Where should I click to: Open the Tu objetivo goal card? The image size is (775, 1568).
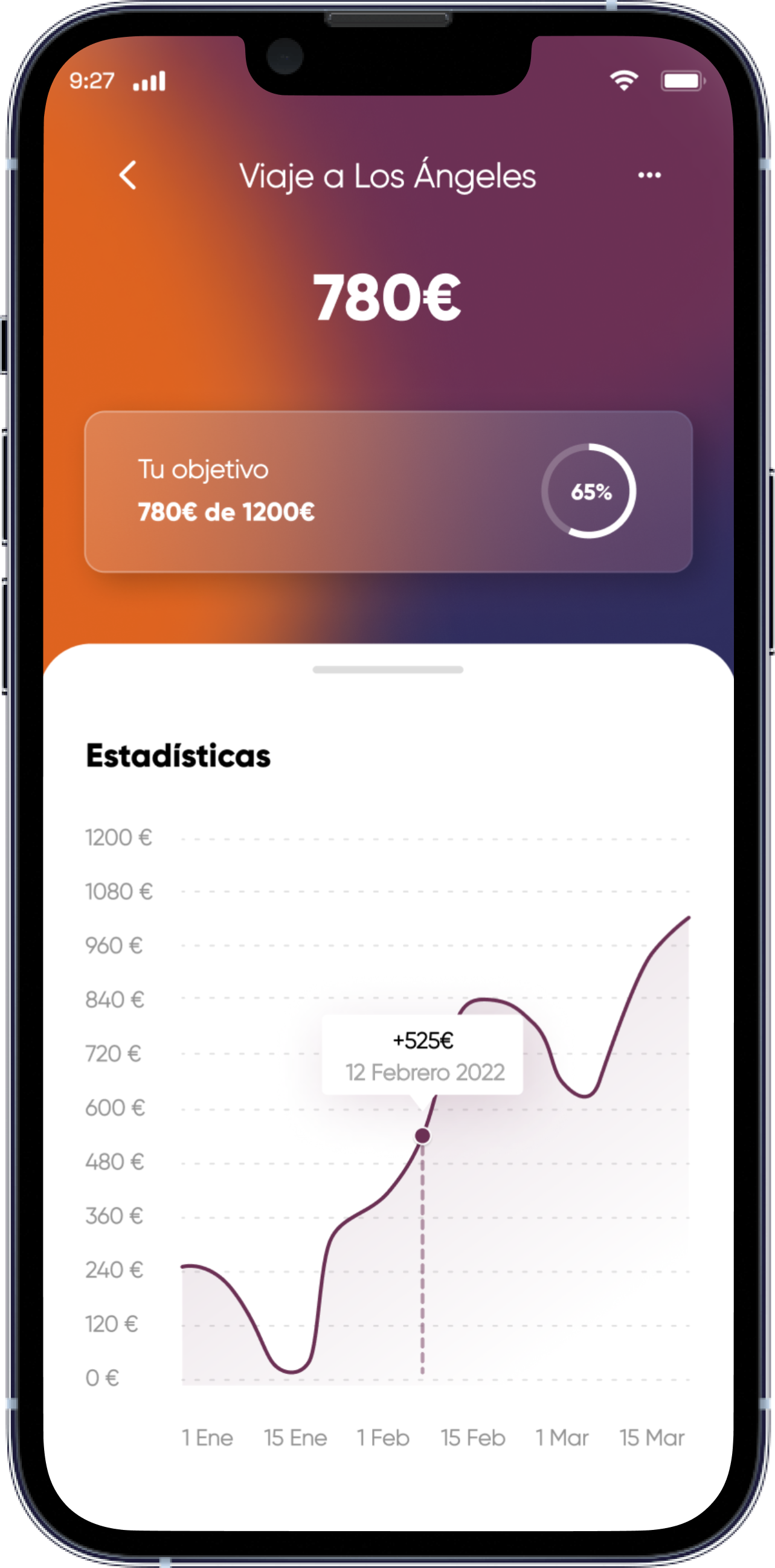[x=388, y=492]
